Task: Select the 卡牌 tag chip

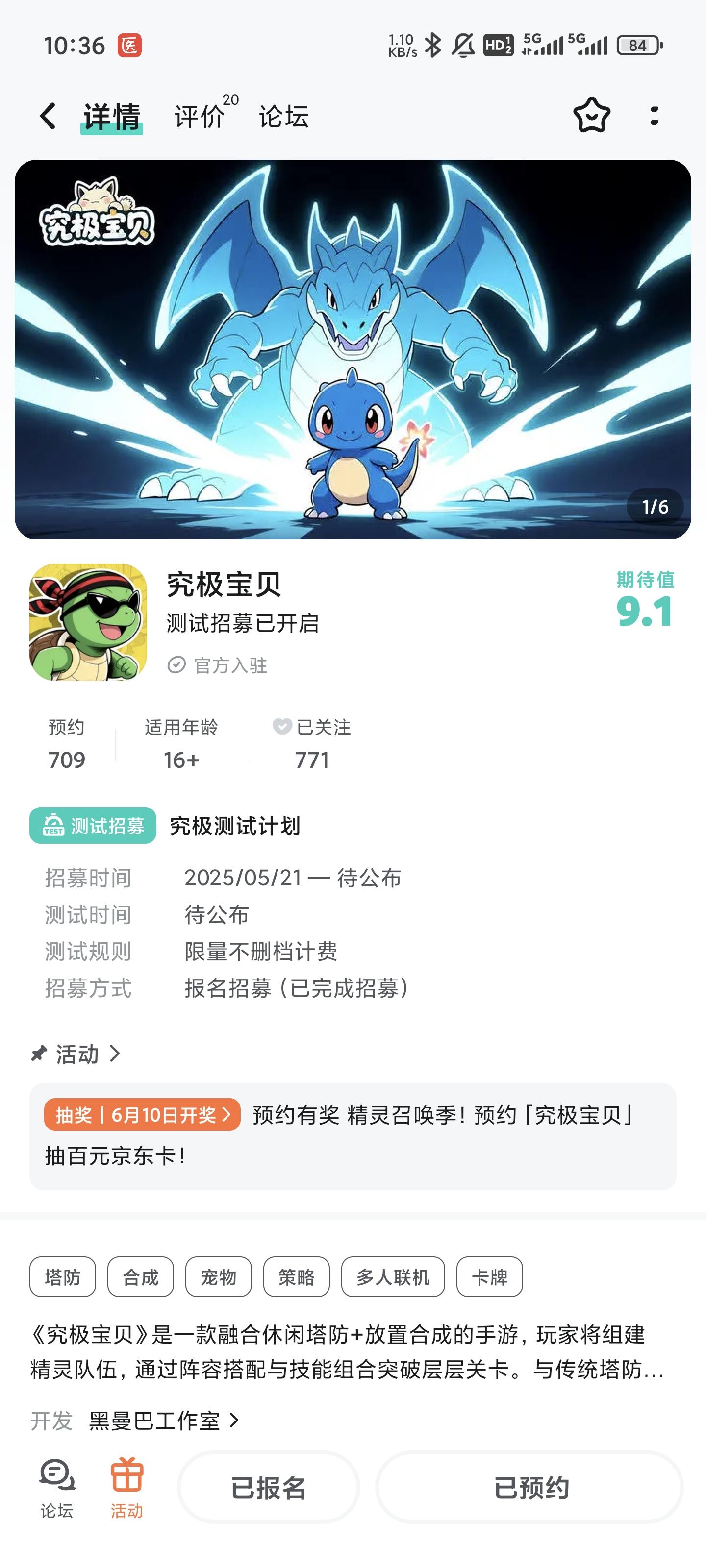Action: click(x=490, y=1276)
